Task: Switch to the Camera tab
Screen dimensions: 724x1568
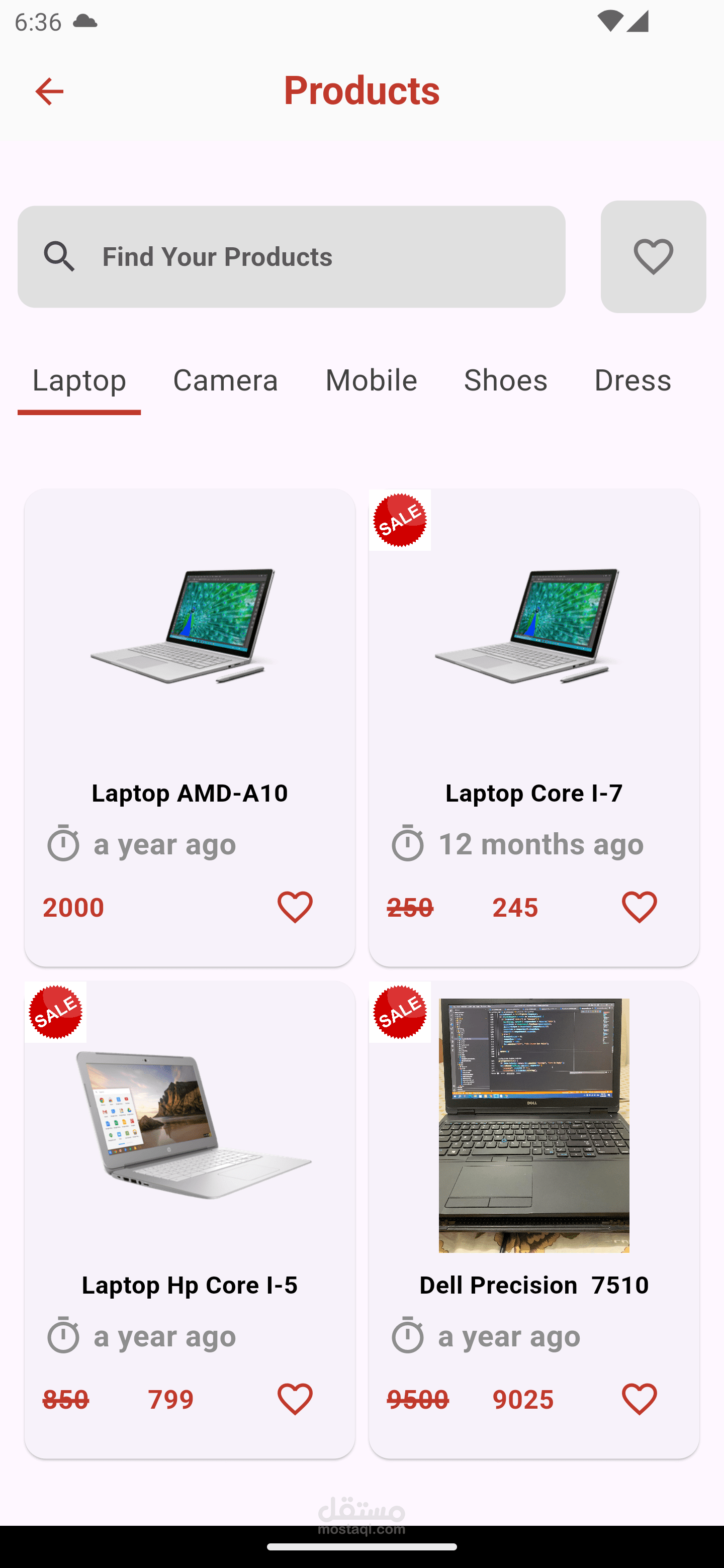Action: [225, 380]
